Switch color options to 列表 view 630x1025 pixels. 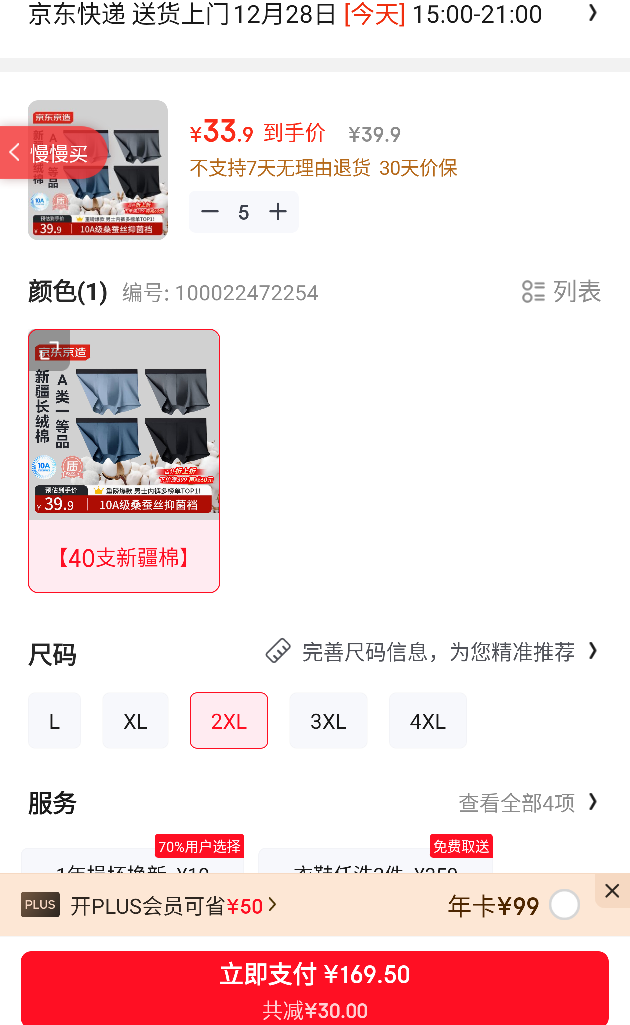point(561,292)
